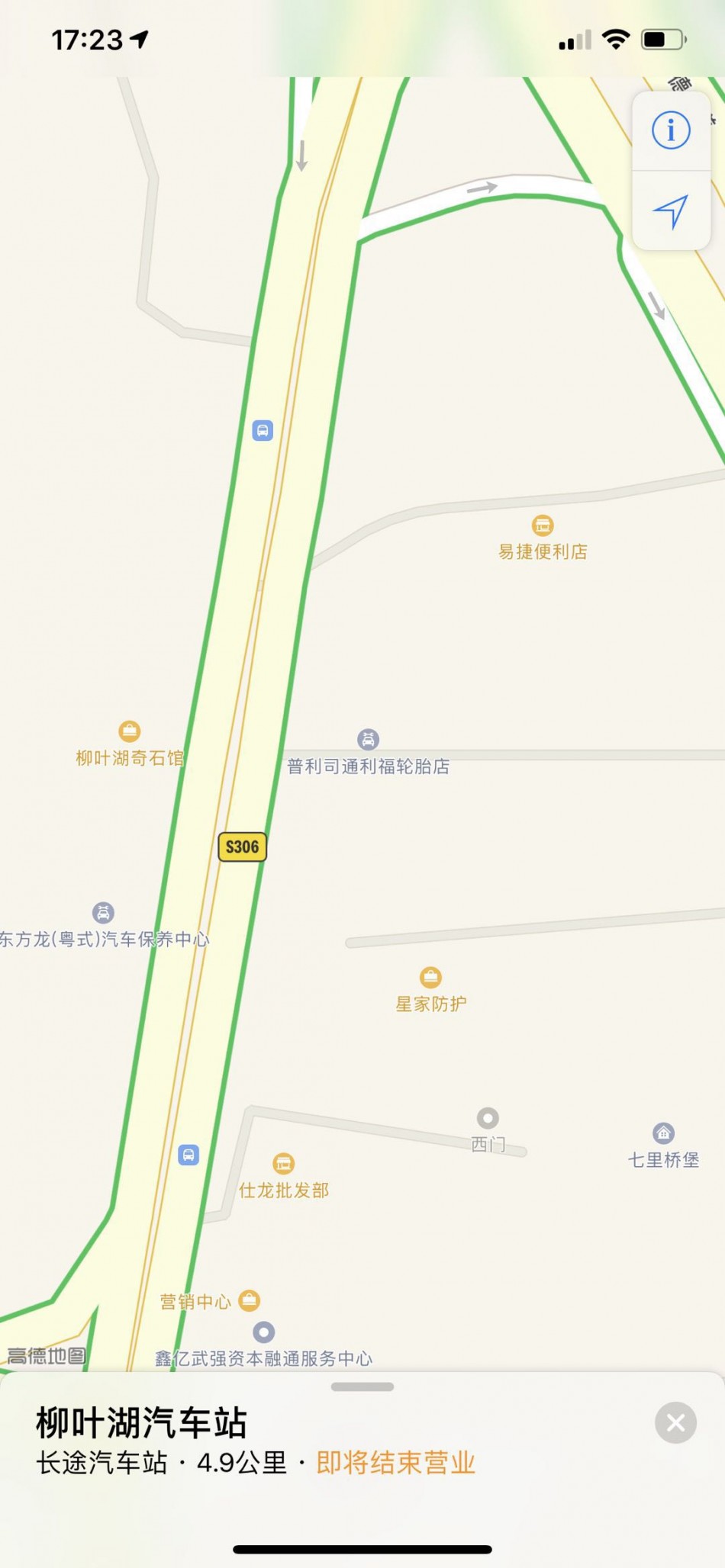Select the 星家防护 shop marker

click(x=430, y=977)
